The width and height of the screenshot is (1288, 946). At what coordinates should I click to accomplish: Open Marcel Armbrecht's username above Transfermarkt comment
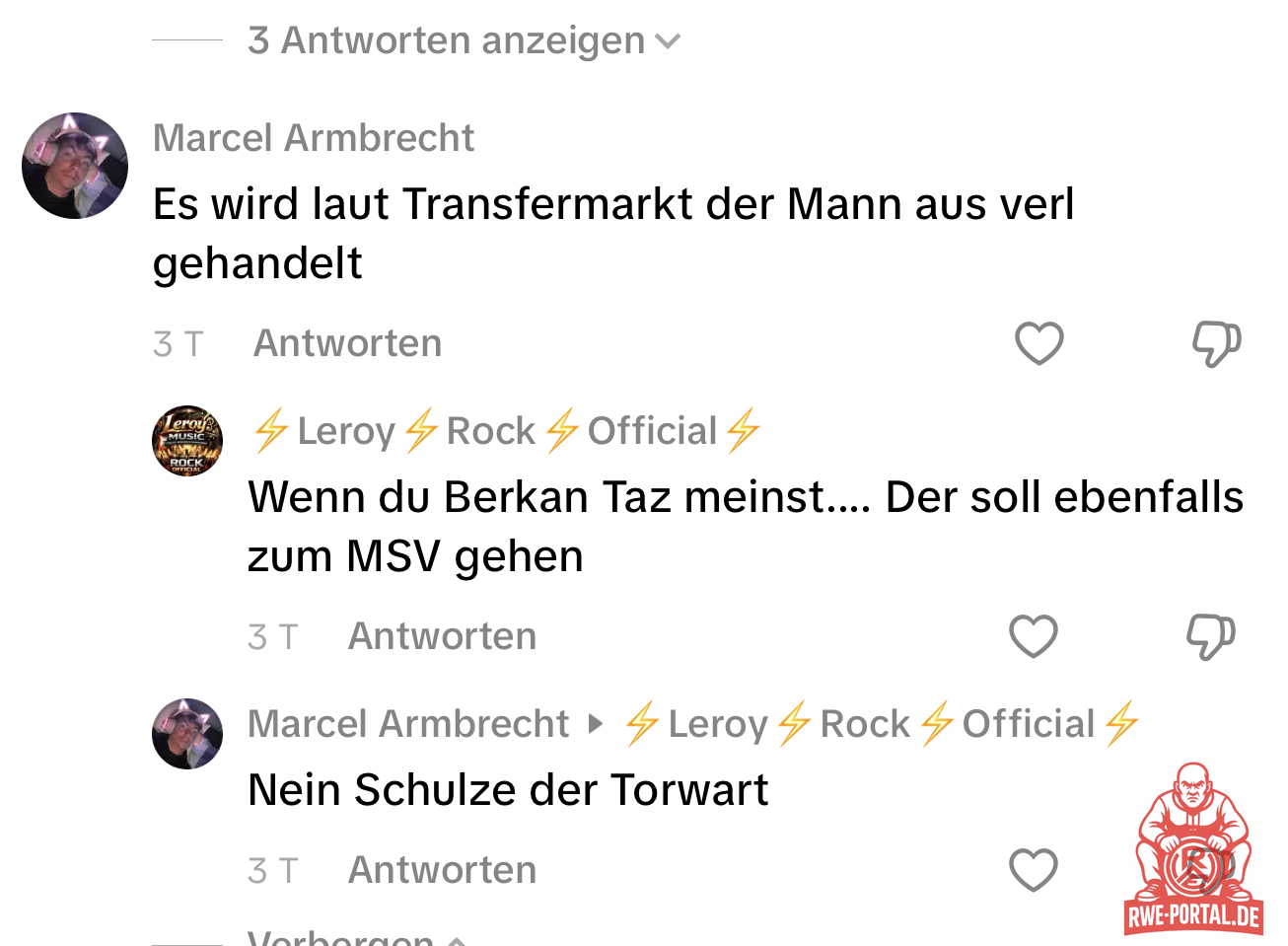tap(314, 138)
